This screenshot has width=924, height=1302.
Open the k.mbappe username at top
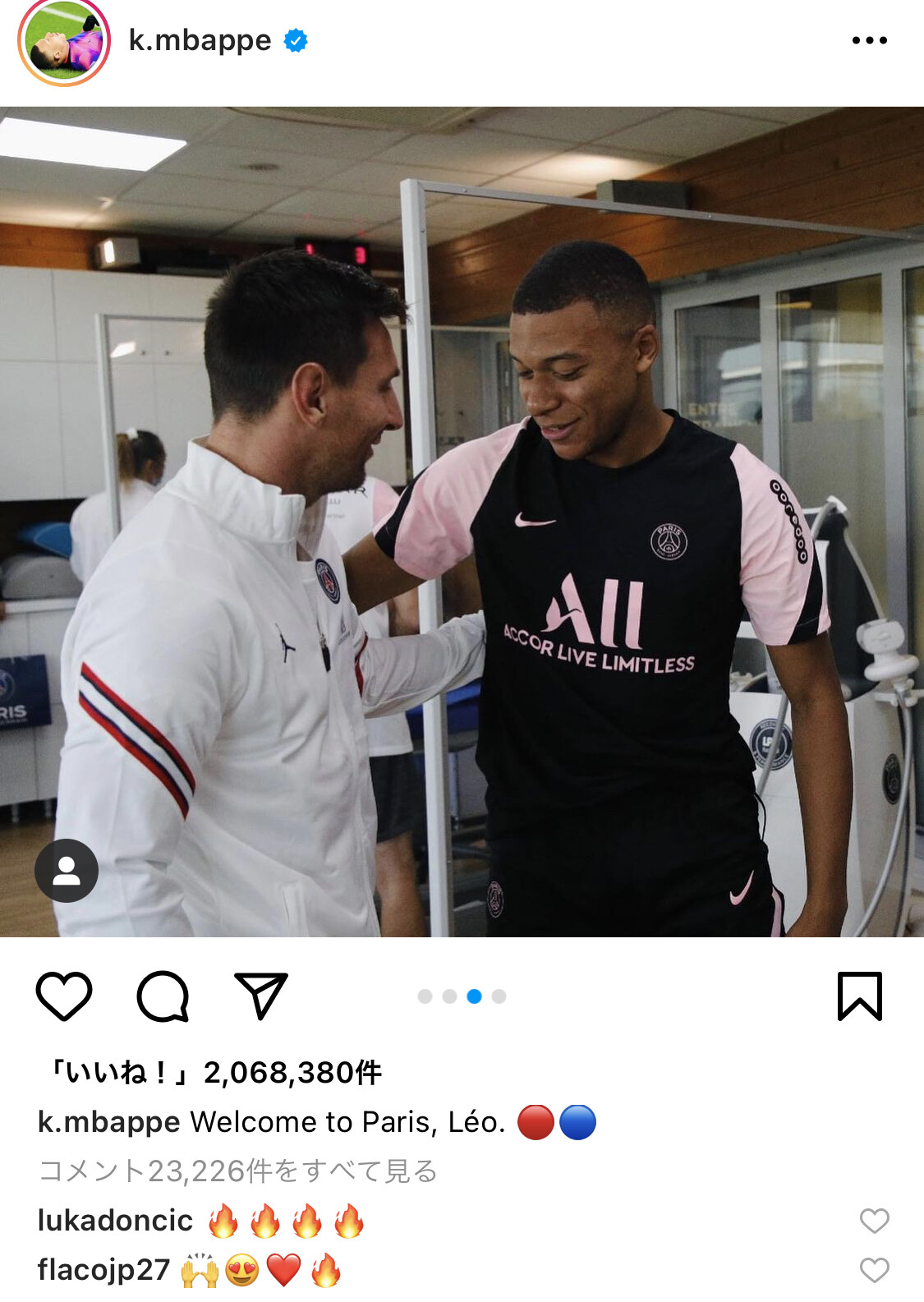[200, 40]
